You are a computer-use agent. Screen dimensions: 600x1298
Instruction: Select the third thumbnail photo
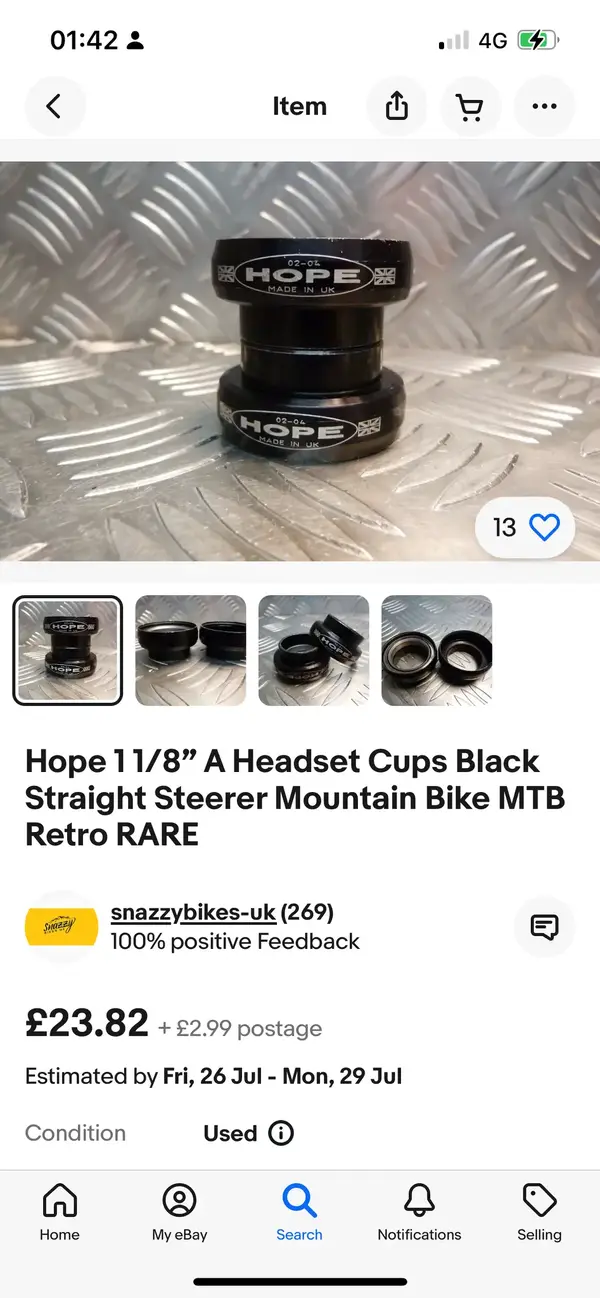(x=313, y=650)
